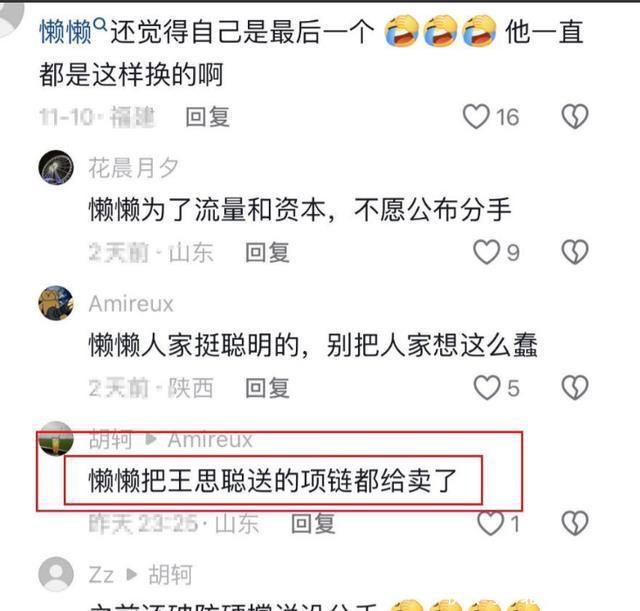Open 花晨月夕's profile avatar
The width and height of the screenshot is (640, 611).
point(57,168)
